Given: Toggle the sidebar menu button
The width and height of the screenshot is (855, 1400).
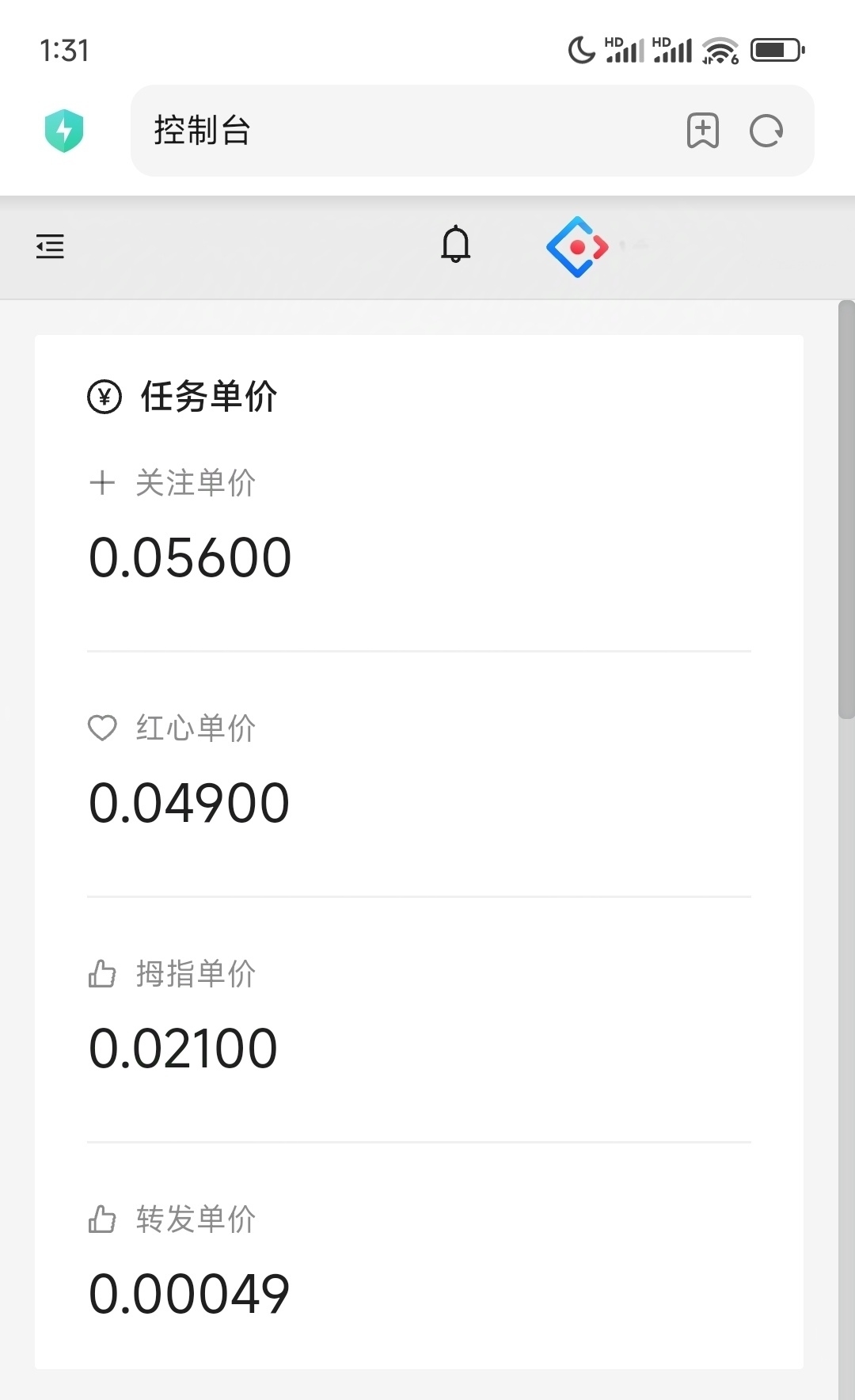Looking at the screenshot, I should 50,246.
